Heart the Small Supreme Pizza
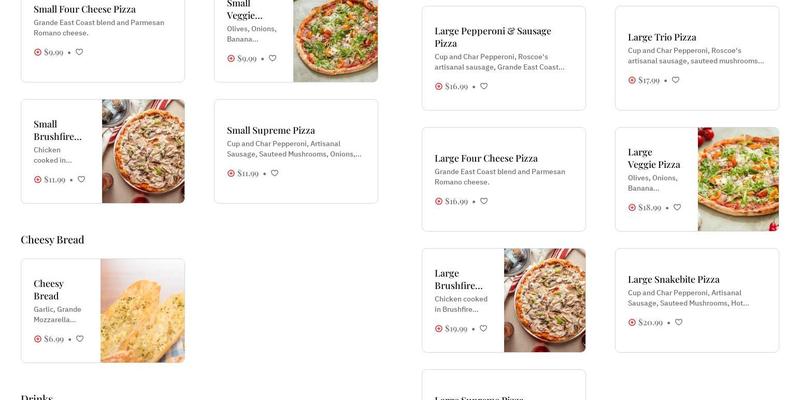 point(275,173)
